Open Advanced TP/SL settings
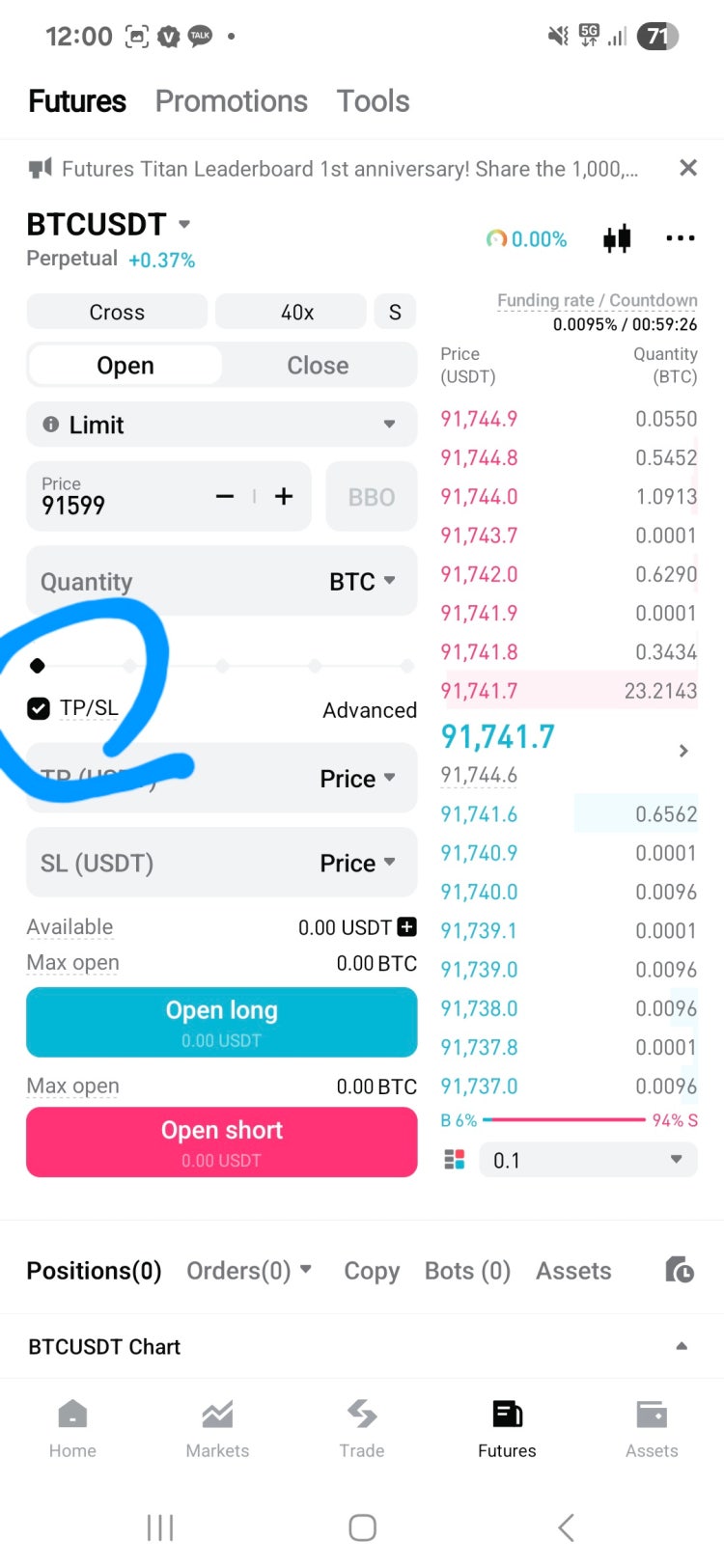724x1568 pixels. point(369,710)
